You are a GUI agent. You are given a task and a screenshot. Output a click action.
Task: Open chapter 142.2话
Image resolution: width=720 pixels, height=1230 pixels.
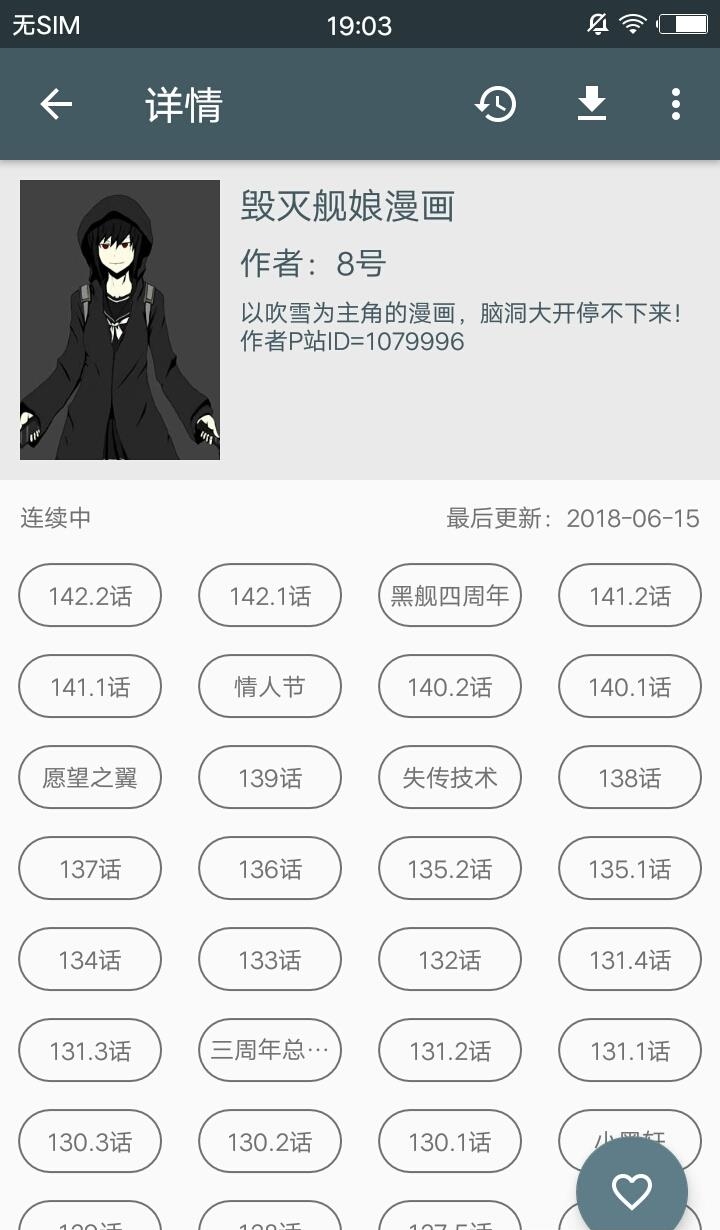click(x=90, y=596)
